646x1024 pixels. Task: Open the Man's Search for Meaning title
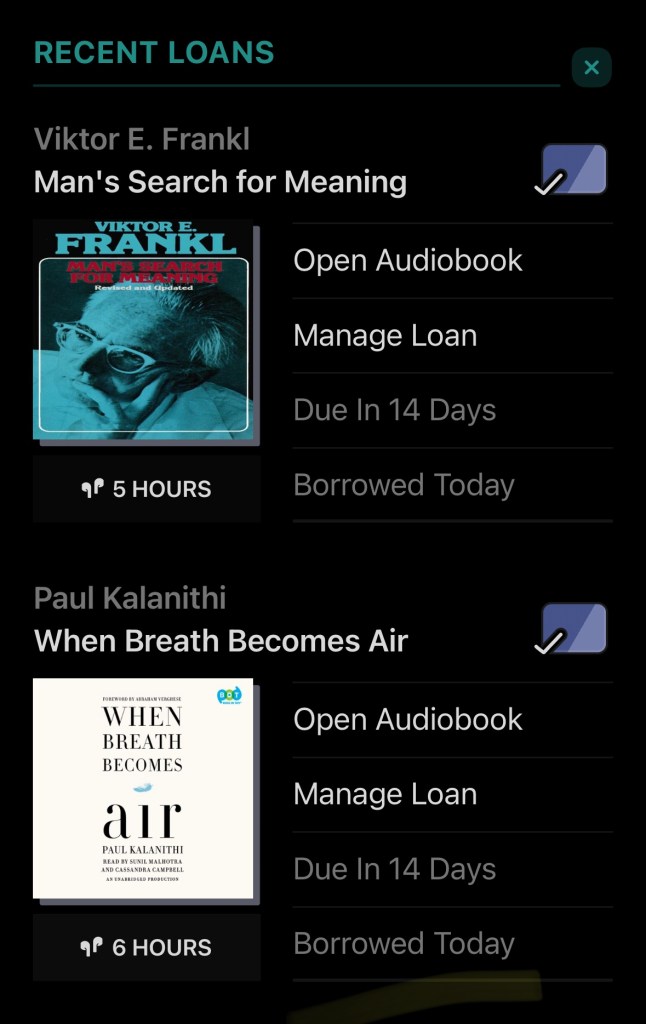coord(220,182)
